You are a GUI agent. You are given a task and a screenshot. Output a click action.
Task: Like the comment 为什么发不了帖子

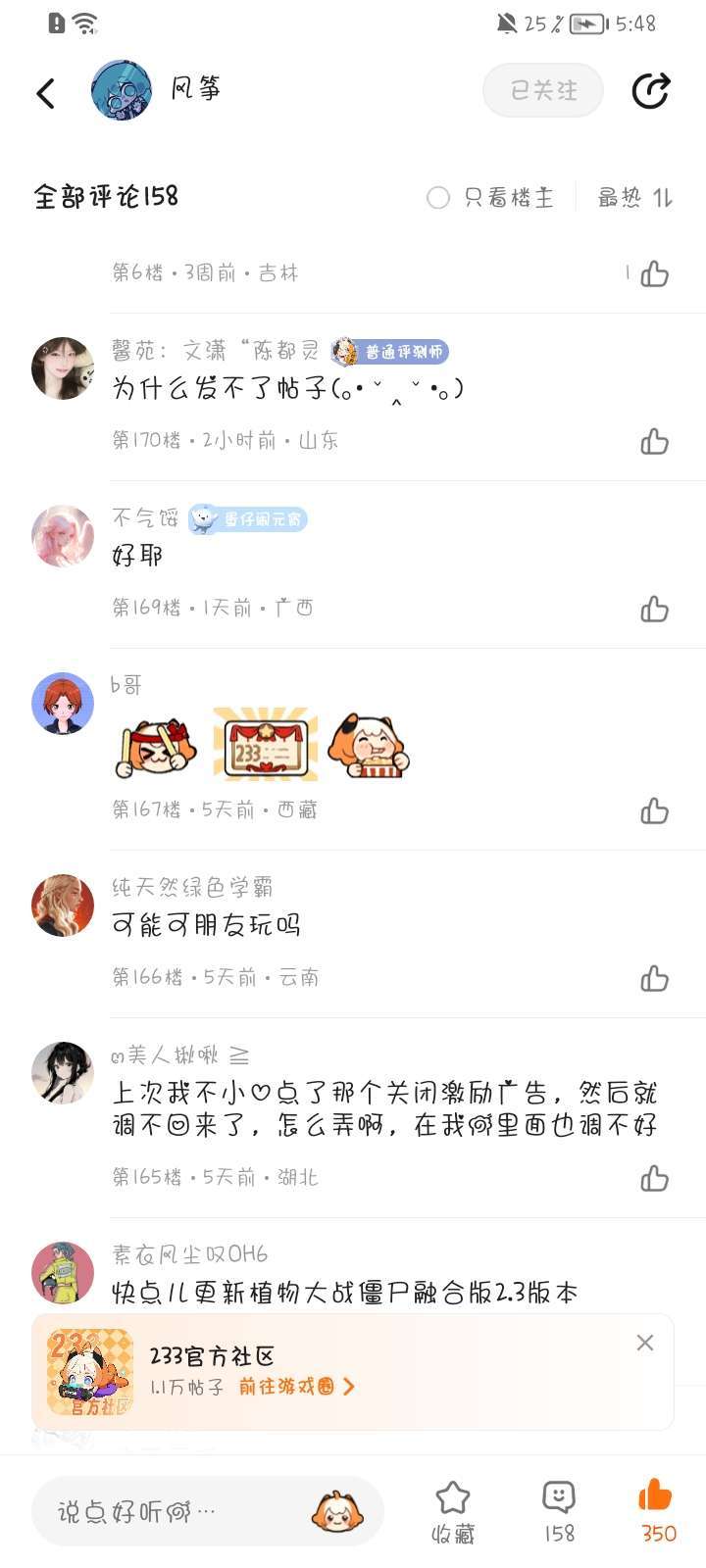click(654, 441)
